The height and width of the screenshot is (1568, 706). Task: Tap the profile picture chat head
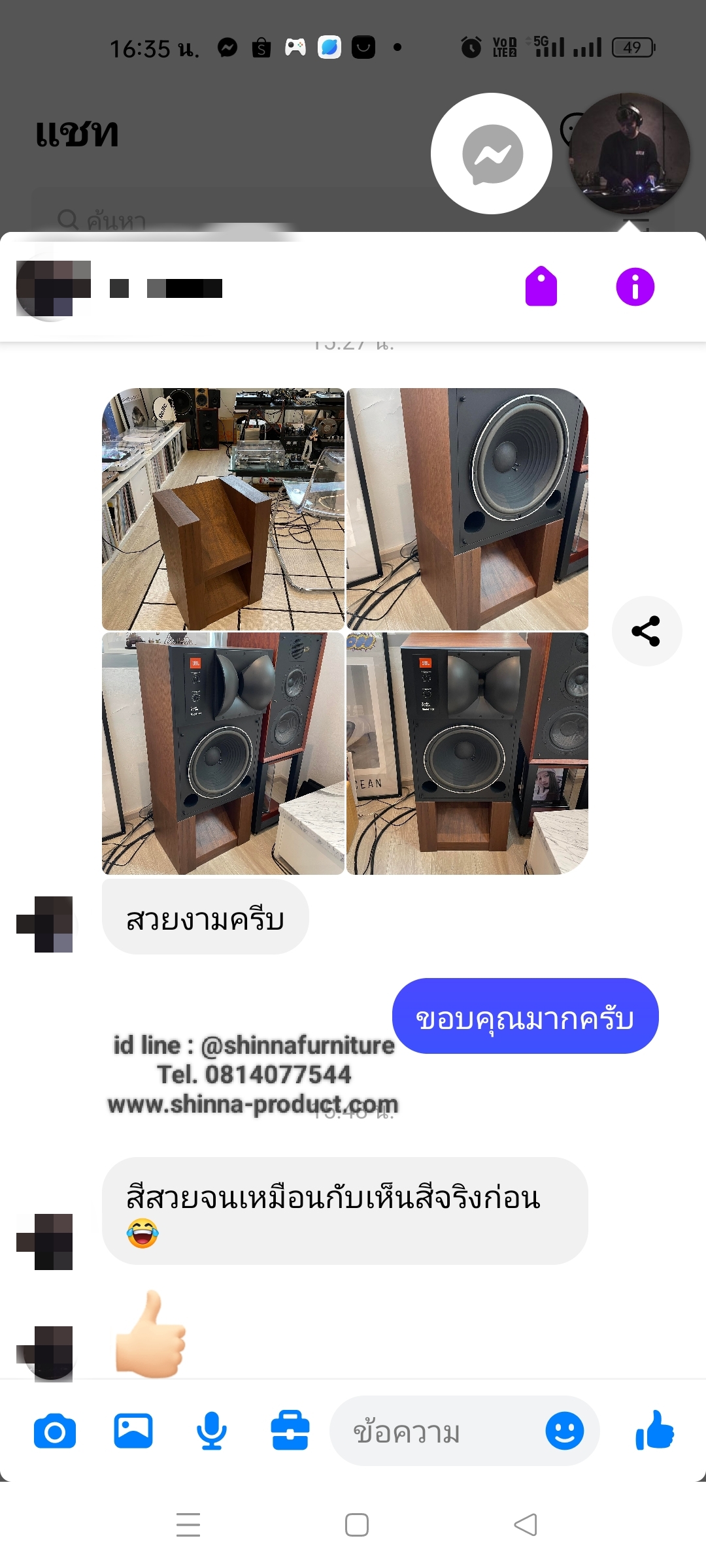629,154
